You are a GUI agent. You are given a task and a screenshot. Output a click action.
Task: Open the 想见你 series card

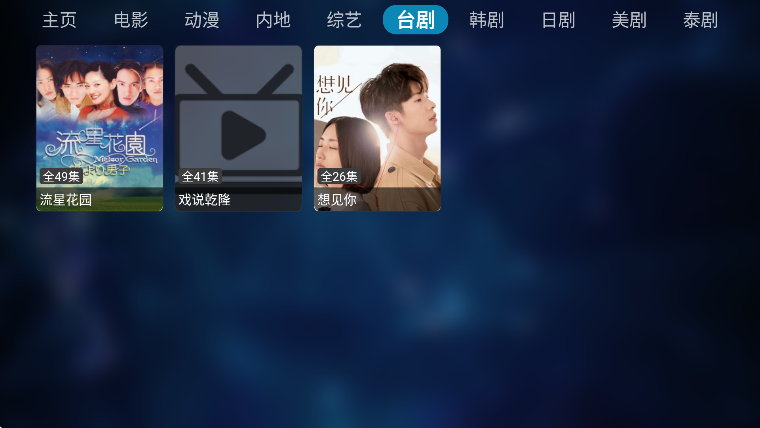(377, 128)
